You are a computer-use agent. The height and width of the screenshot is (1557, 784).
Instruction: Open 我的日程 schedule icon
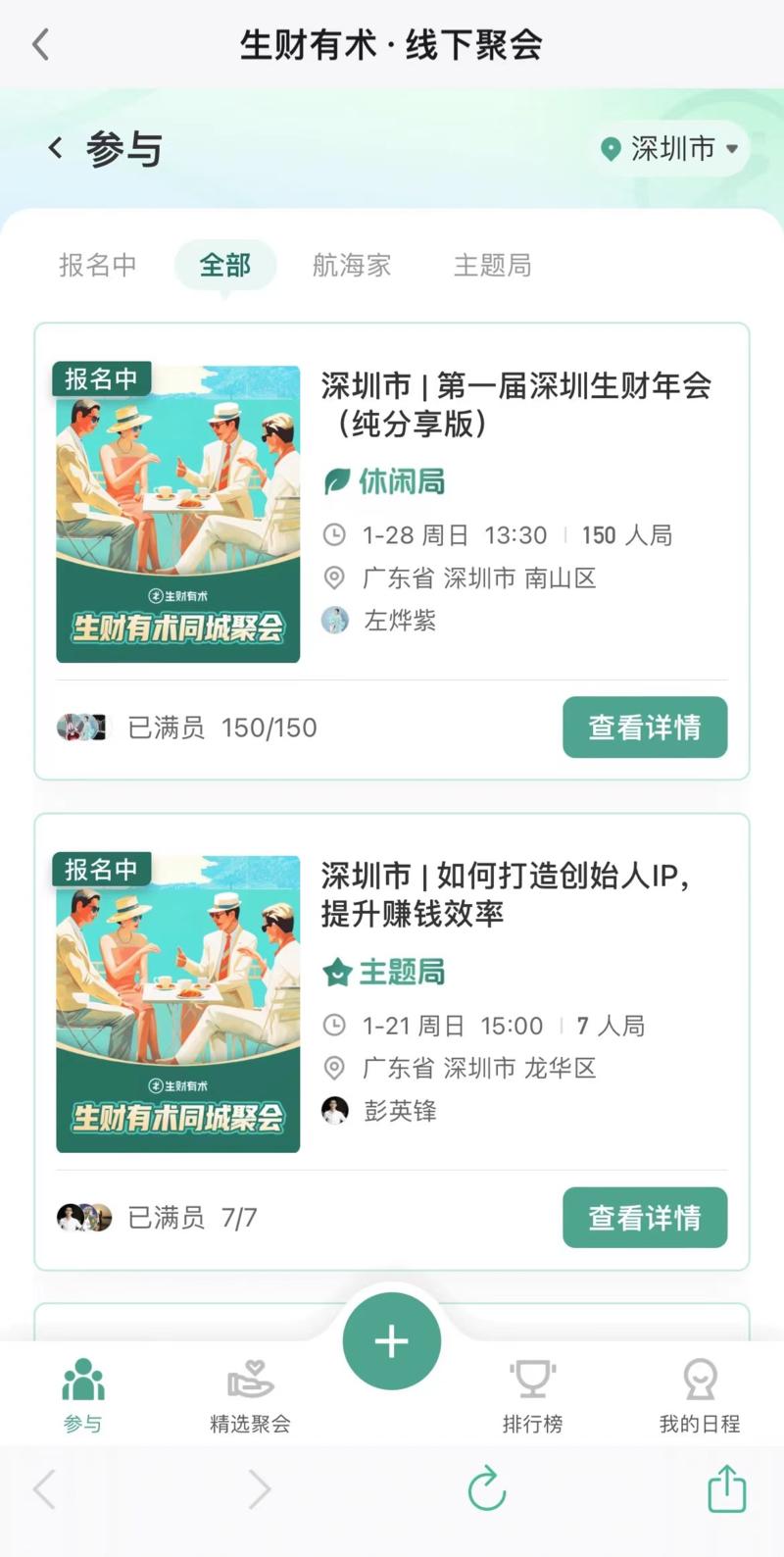[x=699, y=1378]
